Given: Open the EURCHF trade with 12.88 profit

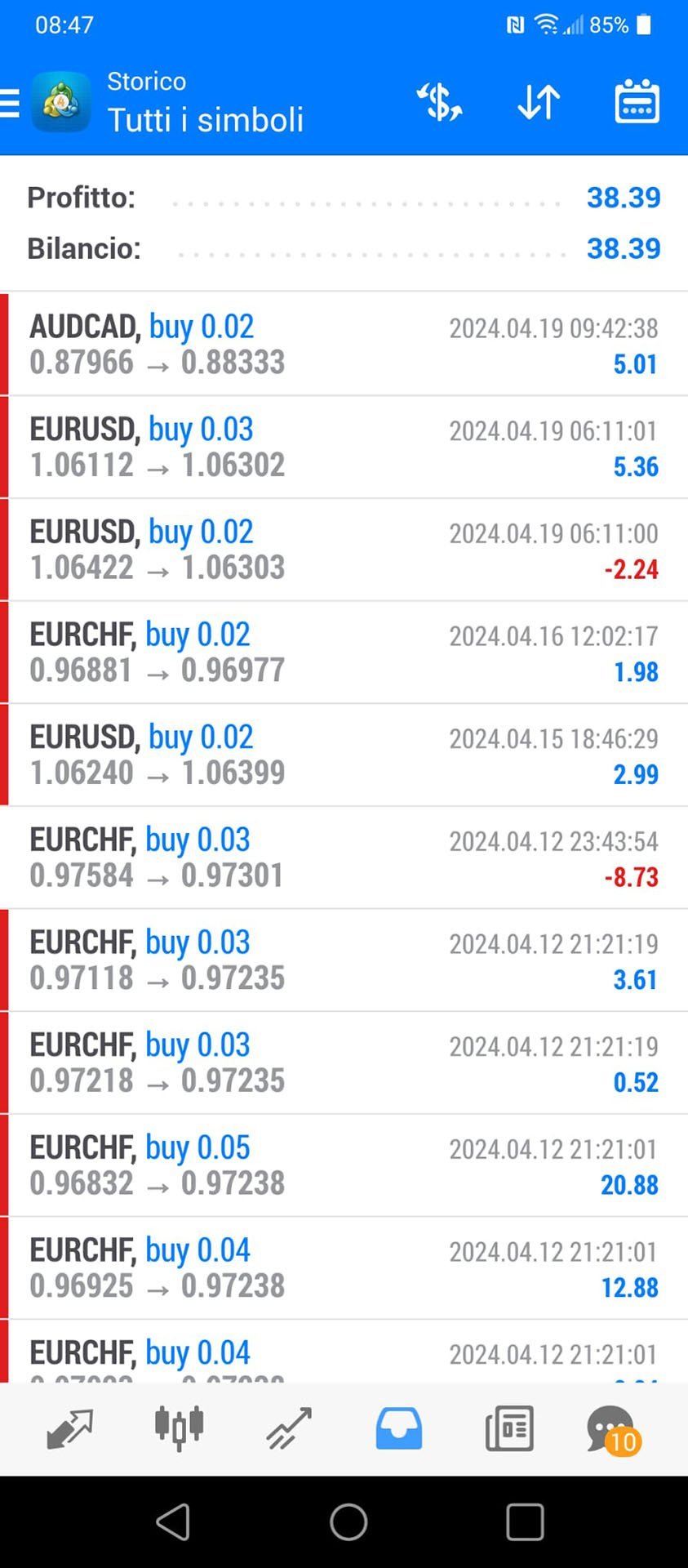Looking at the screenshot, I should [344, 1268].
